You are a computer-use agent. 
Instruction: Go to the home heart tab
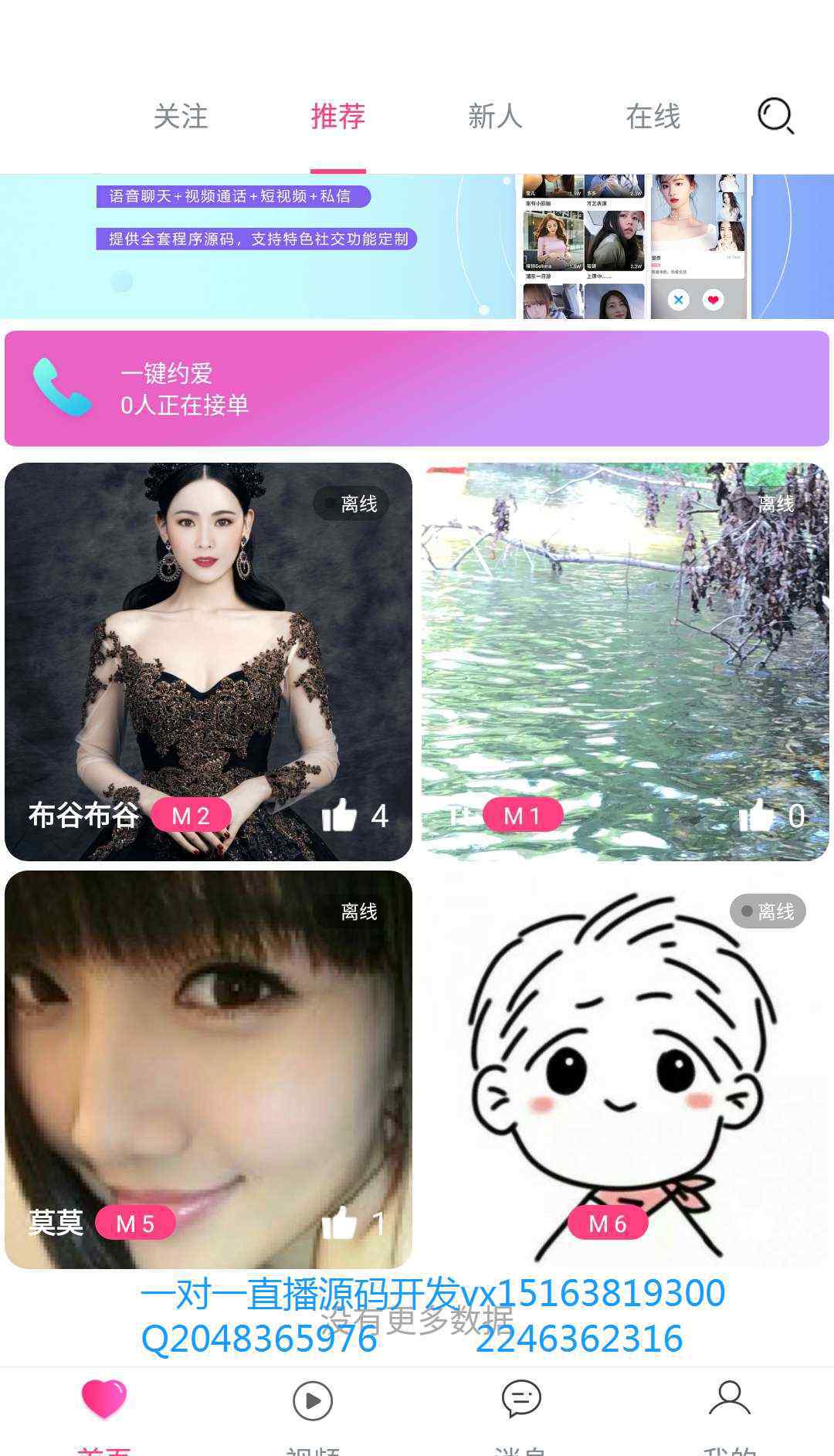click(x=104, y=1414)
